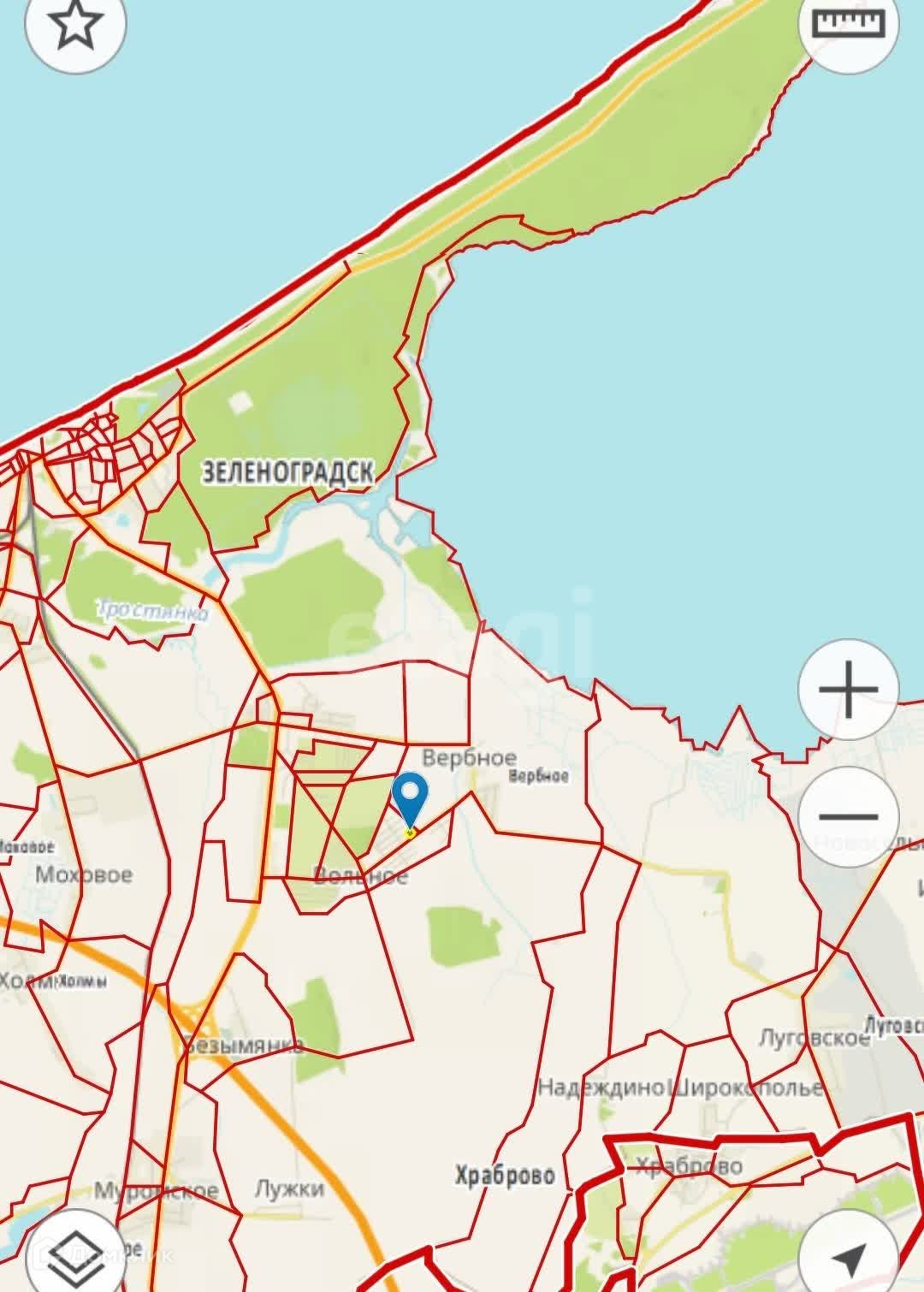
Task: Open the favorites star button
Action: pos(75,24)
